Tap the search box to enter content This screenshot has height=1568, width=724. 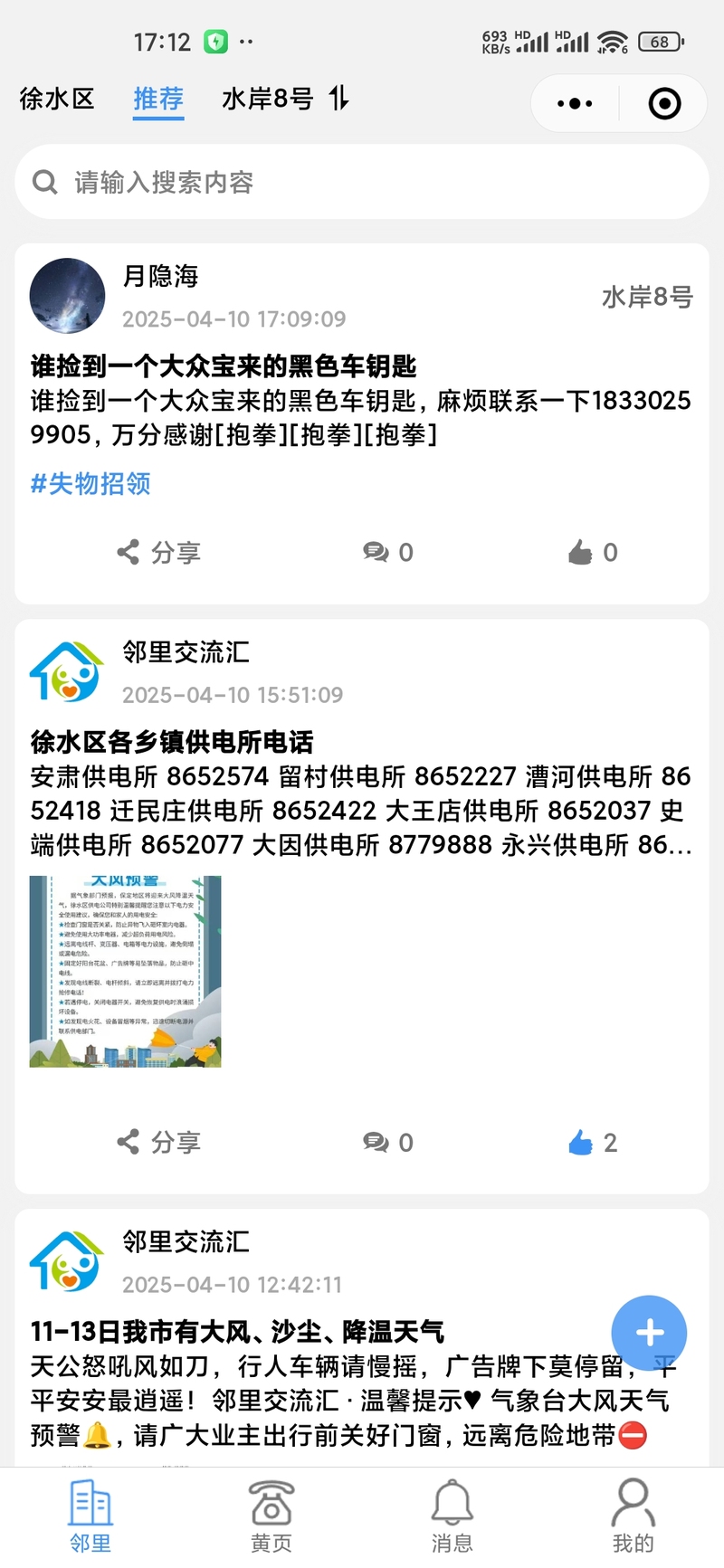(362, 183)
